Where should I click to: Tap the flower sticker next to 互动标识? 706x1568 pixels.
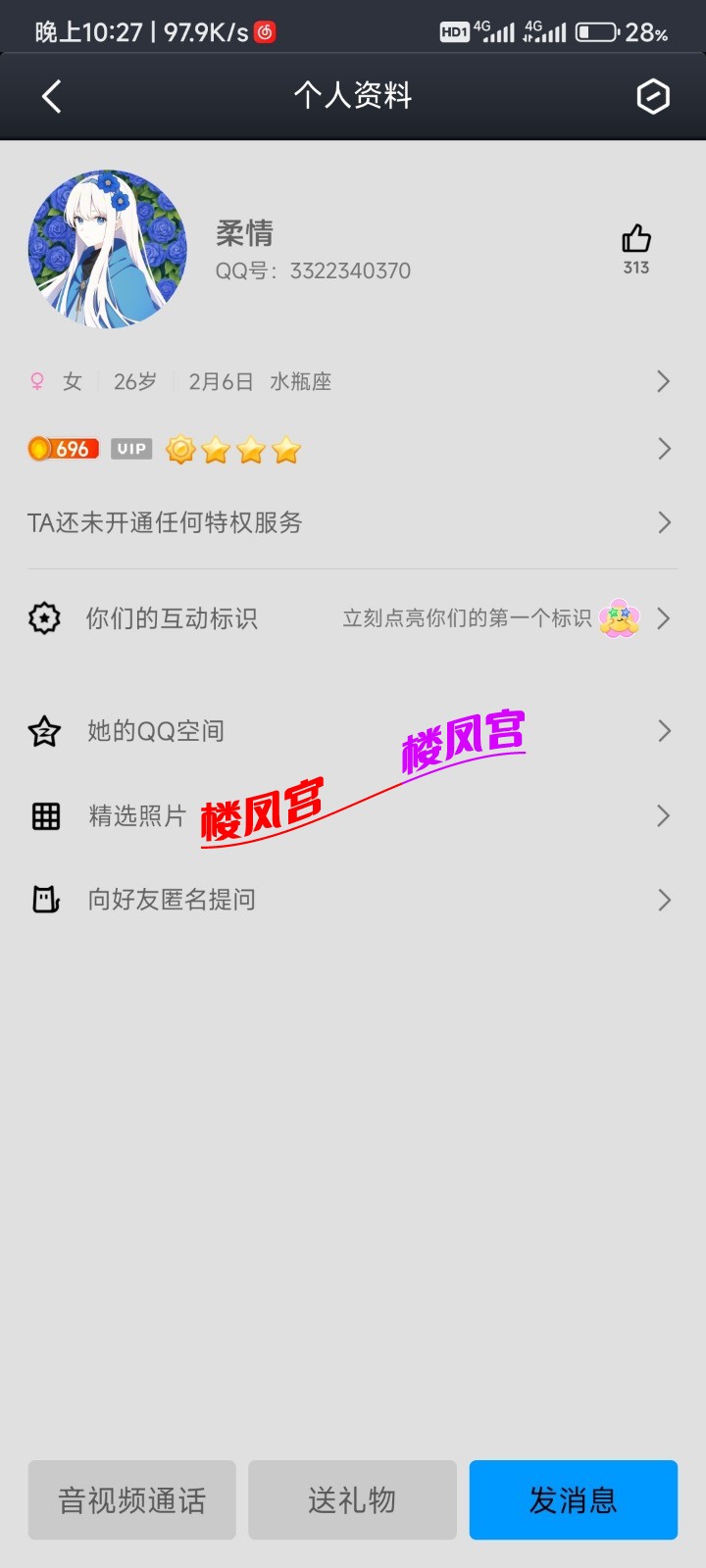620,618
